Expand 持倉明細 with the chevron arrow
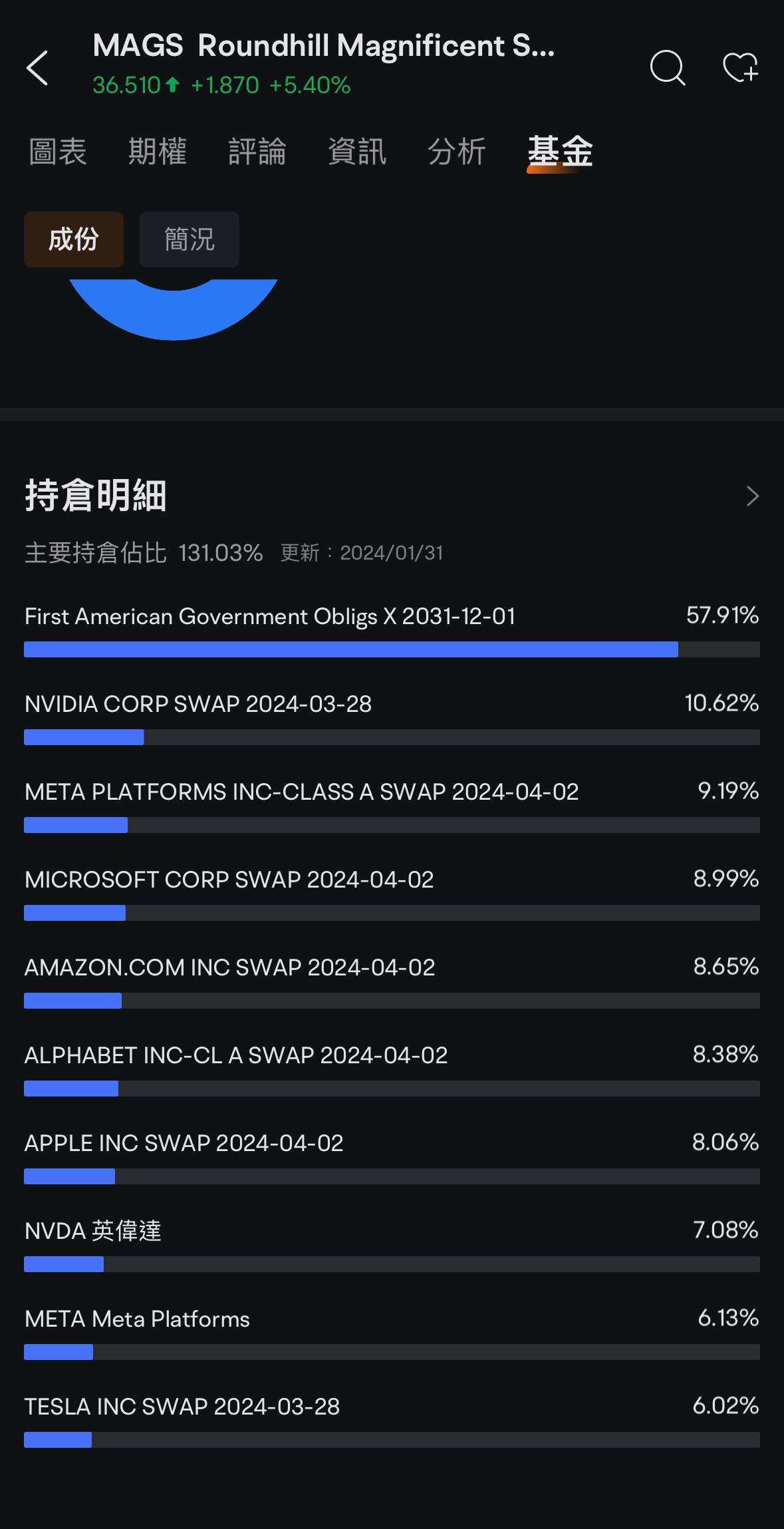The width and height of the screenshot is (784, 1529). [x=752, y=496]
